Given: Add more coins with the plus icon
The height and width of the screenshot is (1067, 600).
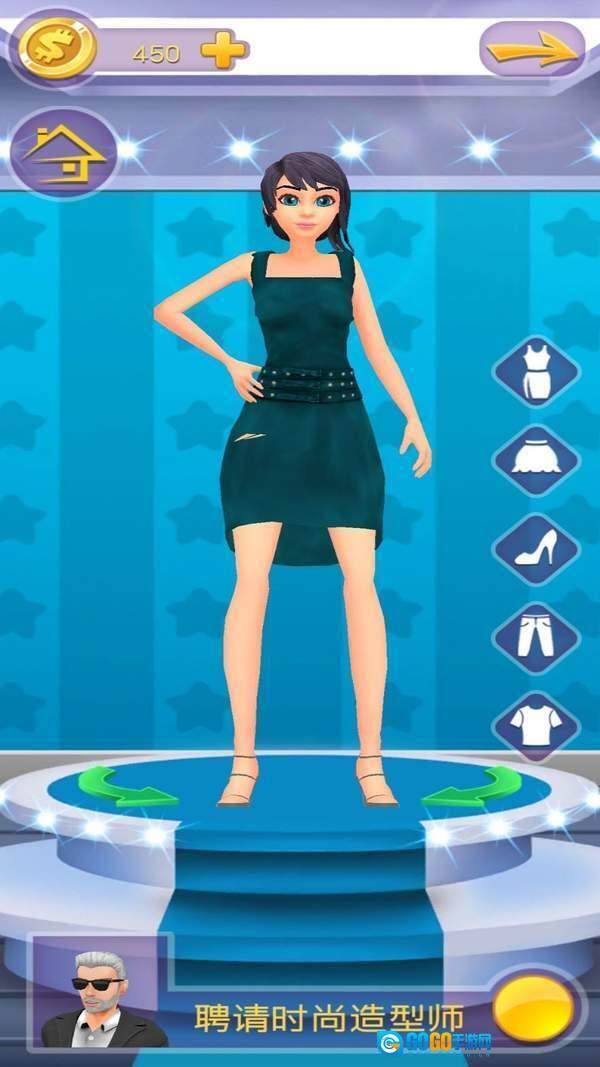Looking at the screenshot, I should [223, 52].
